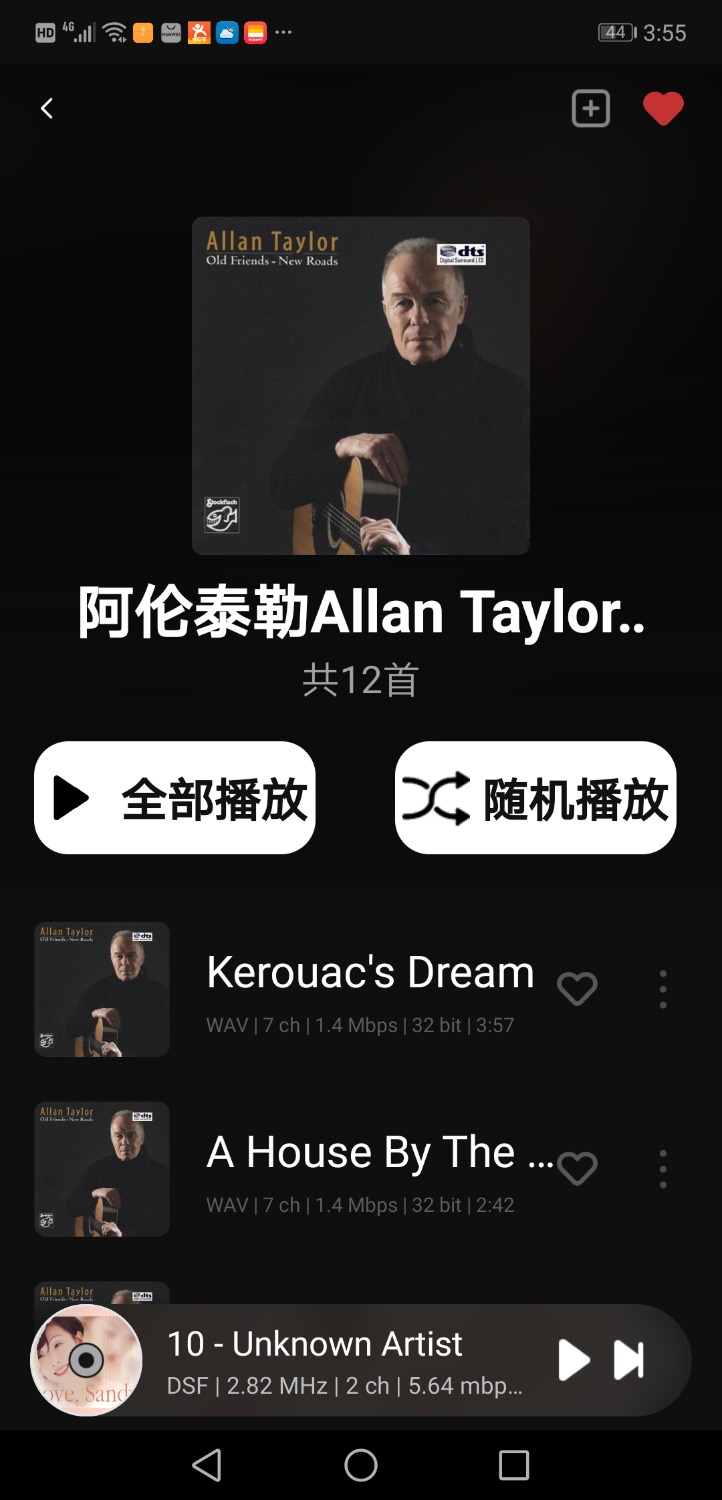Go back using the top-left arrow
The width and height of the screenshot is (722, 1500).
pyautogui.click(x=46, y=108)
